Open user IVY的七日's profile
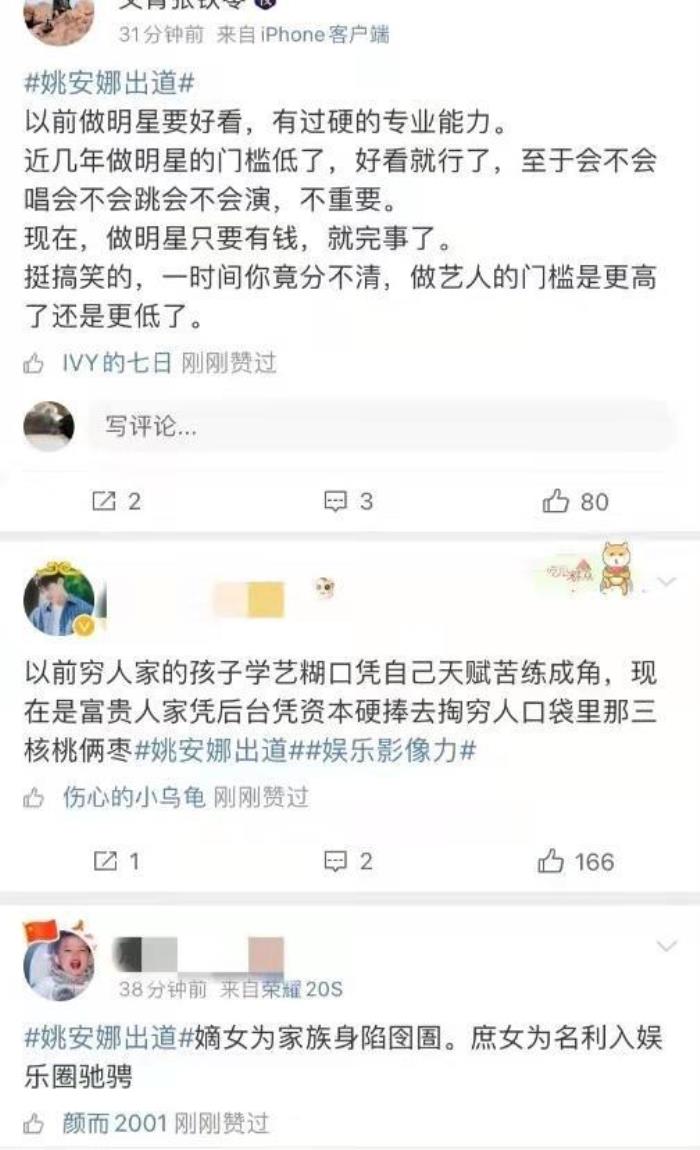 (117, 363)
